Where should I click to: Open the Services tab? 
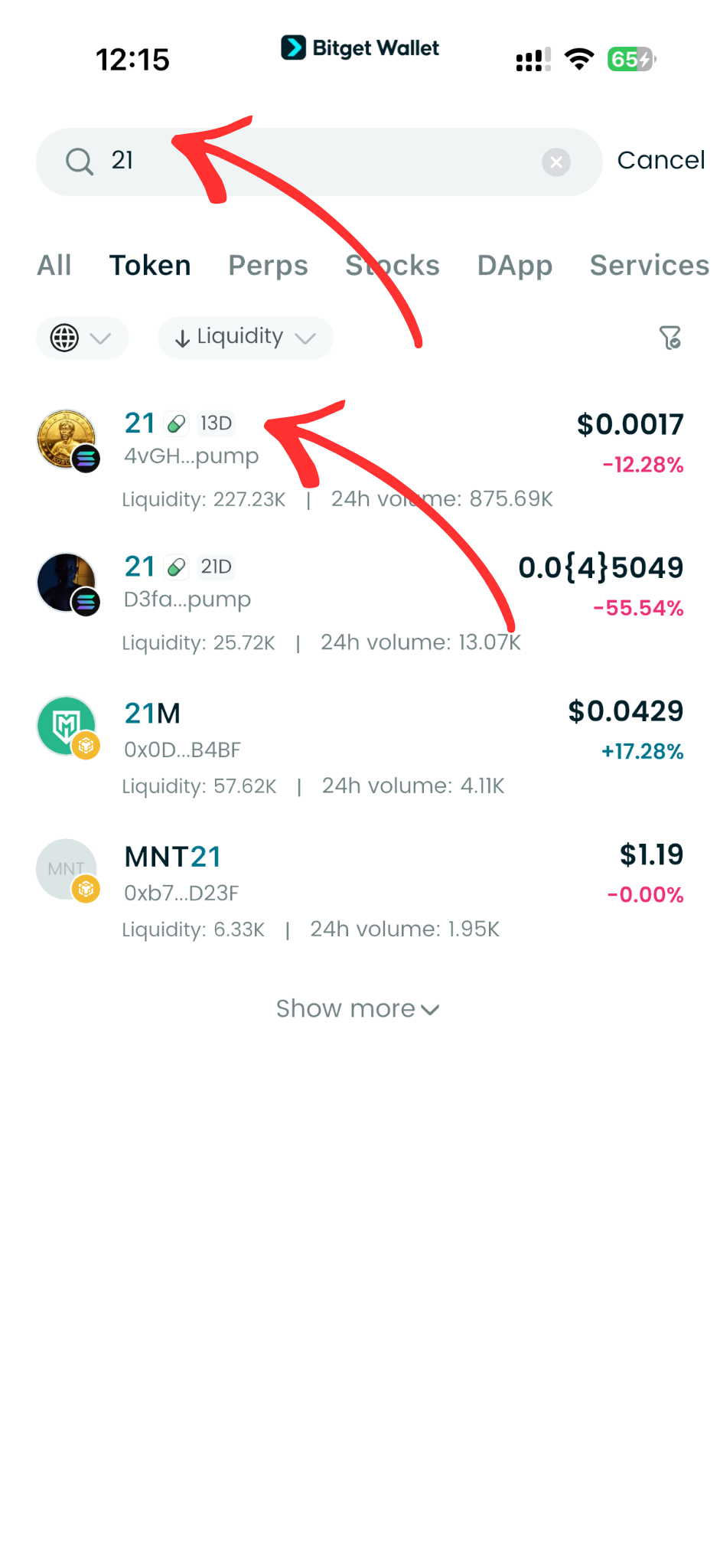pos(649,266)
